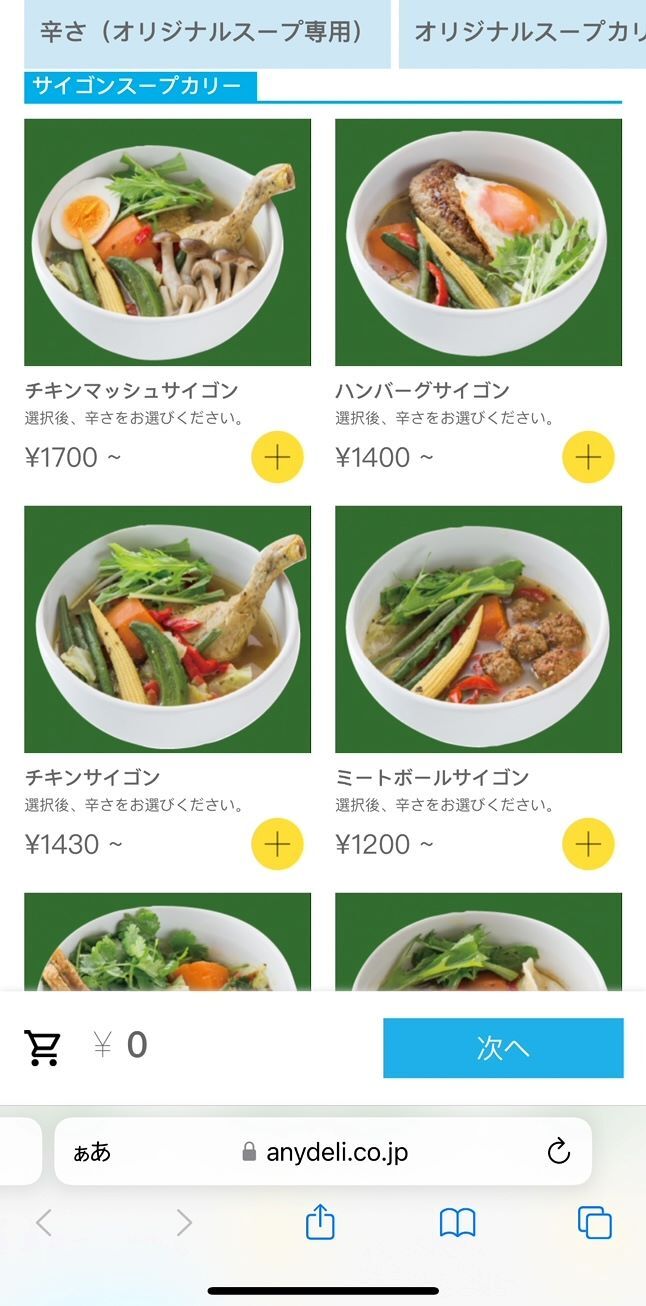Viewport: 646px width, 1306px height.
Task: Add ミートボールサイゴン to the cart
Action: click(588, 844)
